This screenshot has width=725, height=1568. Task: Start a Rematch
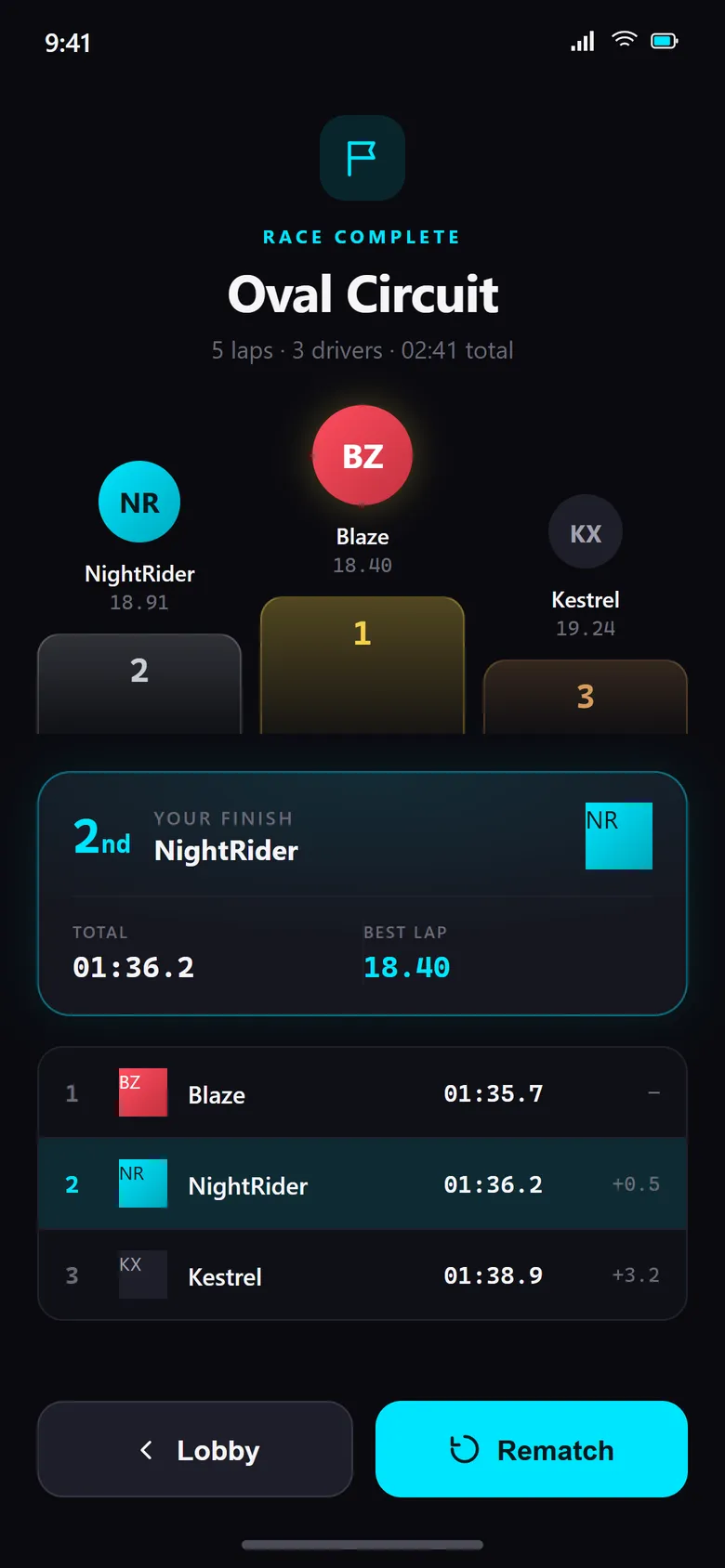click(532, 1449)
